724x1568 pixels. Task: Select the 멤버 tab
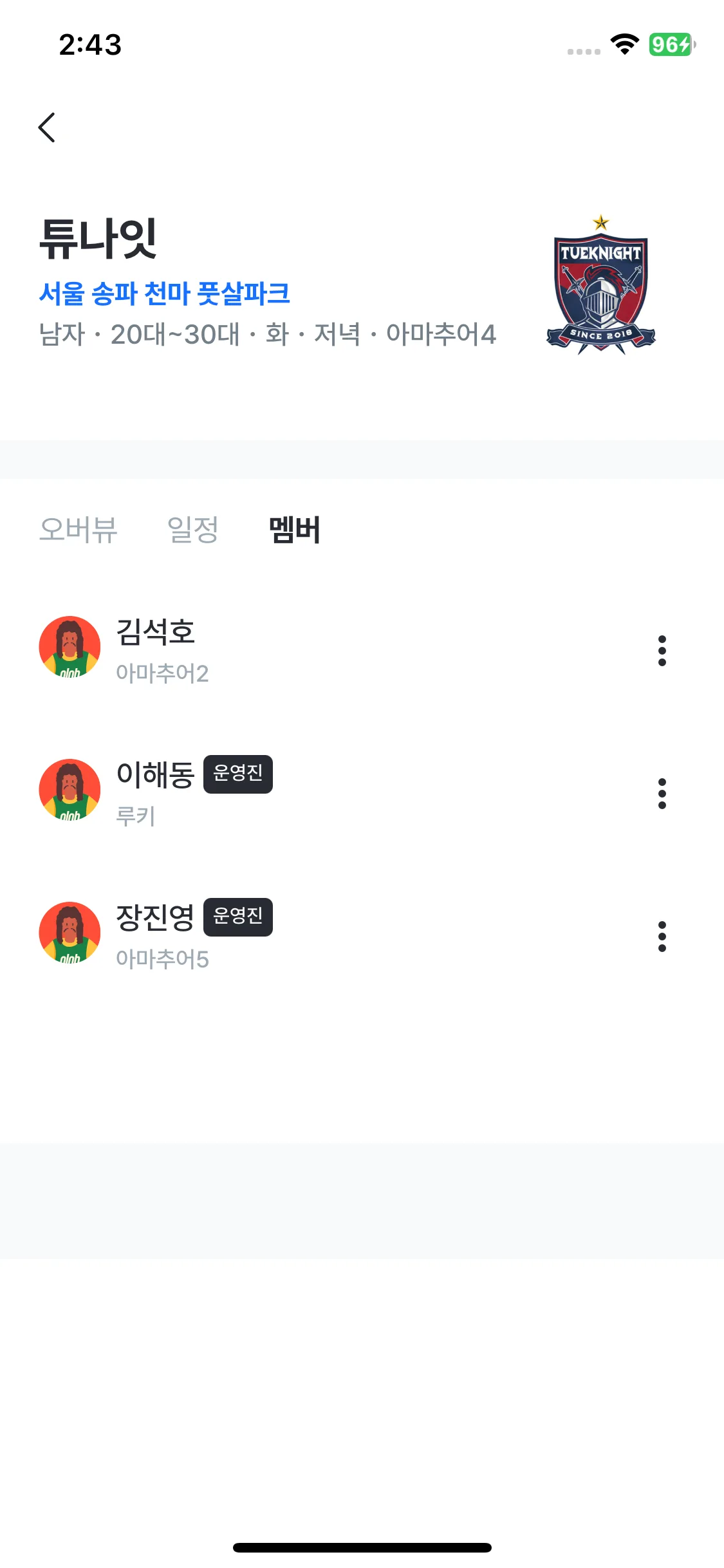pyautogui.click(x=295, y=530)
